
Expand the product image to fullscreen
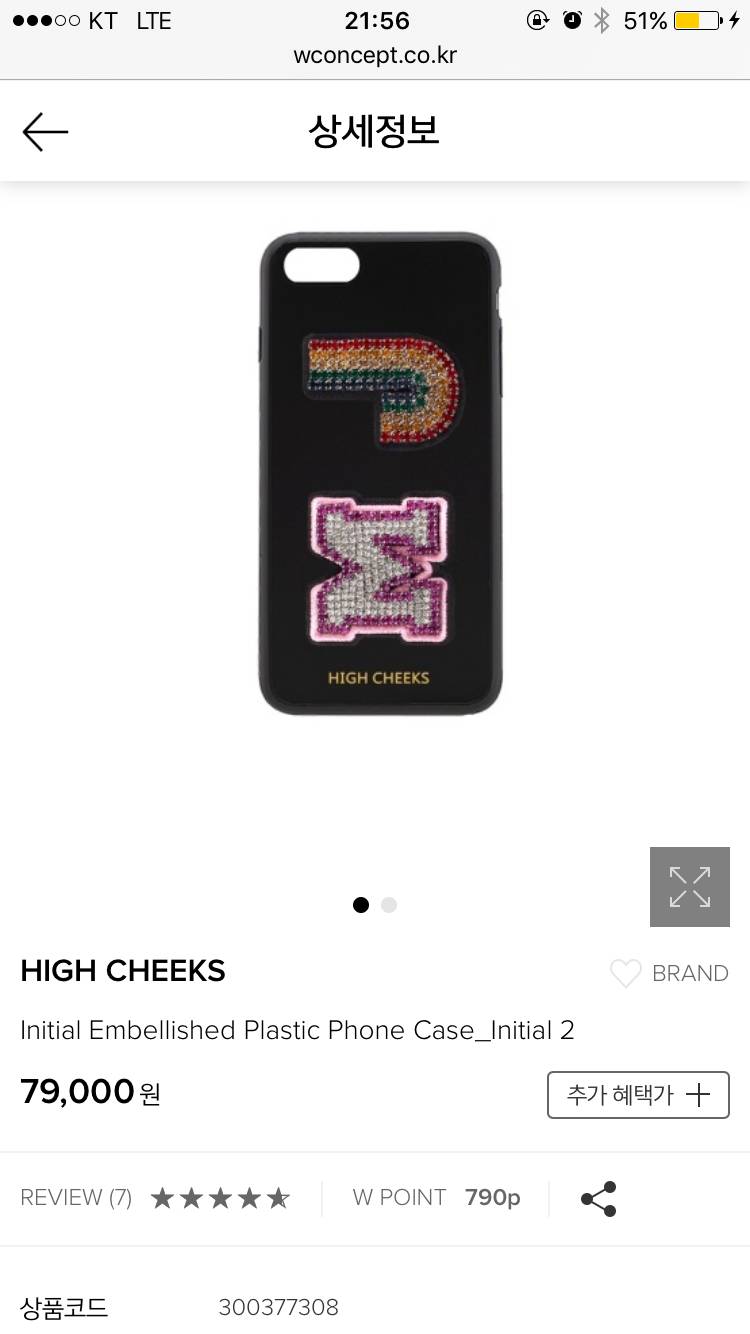(689, 887)
